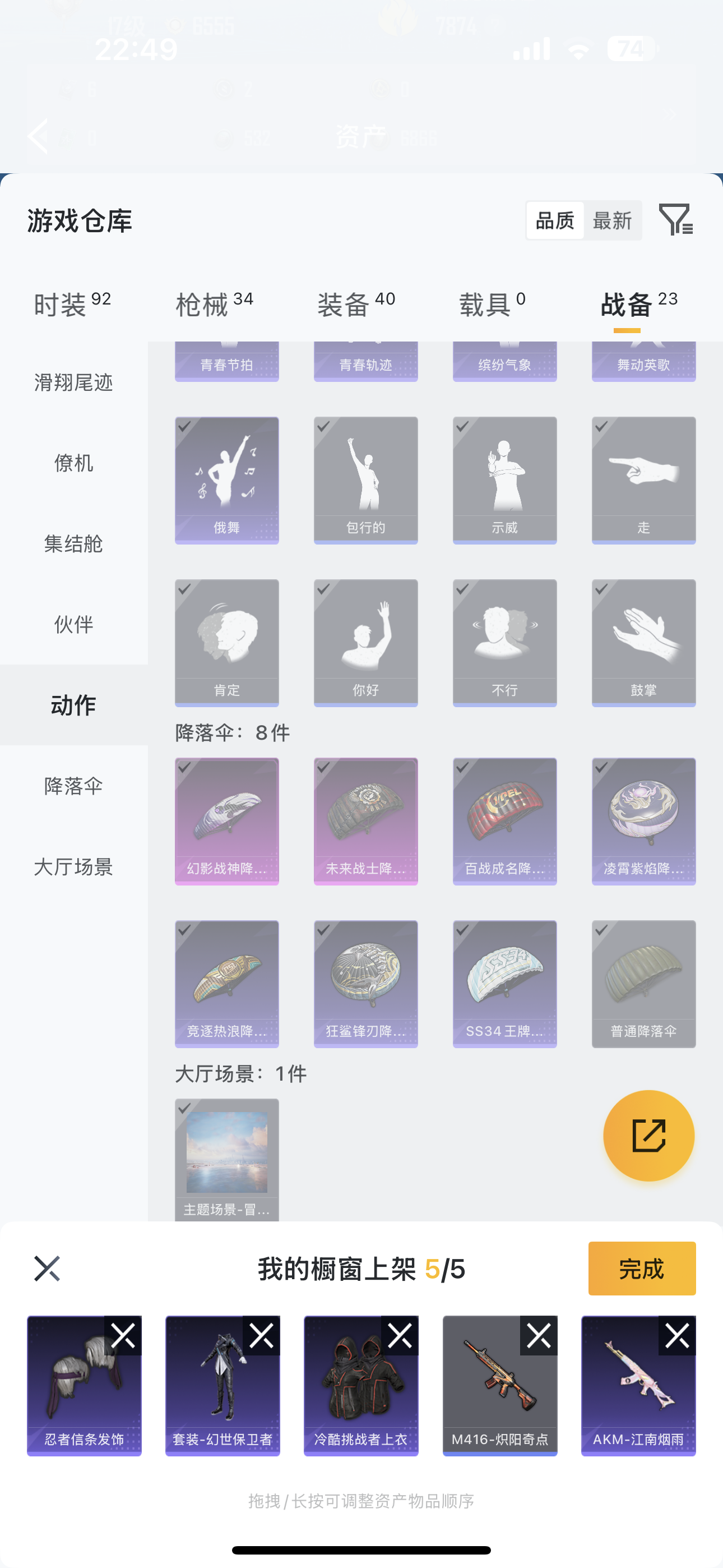723x1568 pixels.
Task: Go back from the 资产 page
Action: (x=39, y=136)
